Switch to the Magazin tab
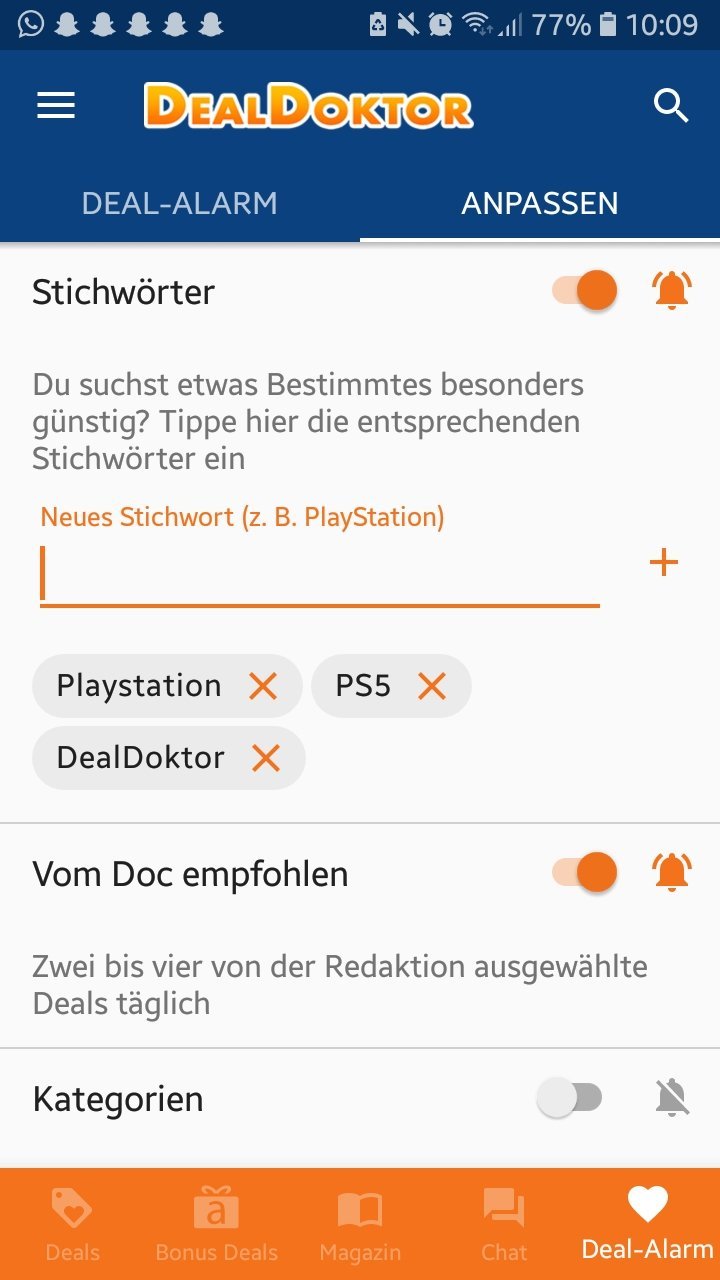 point(360,1224)
